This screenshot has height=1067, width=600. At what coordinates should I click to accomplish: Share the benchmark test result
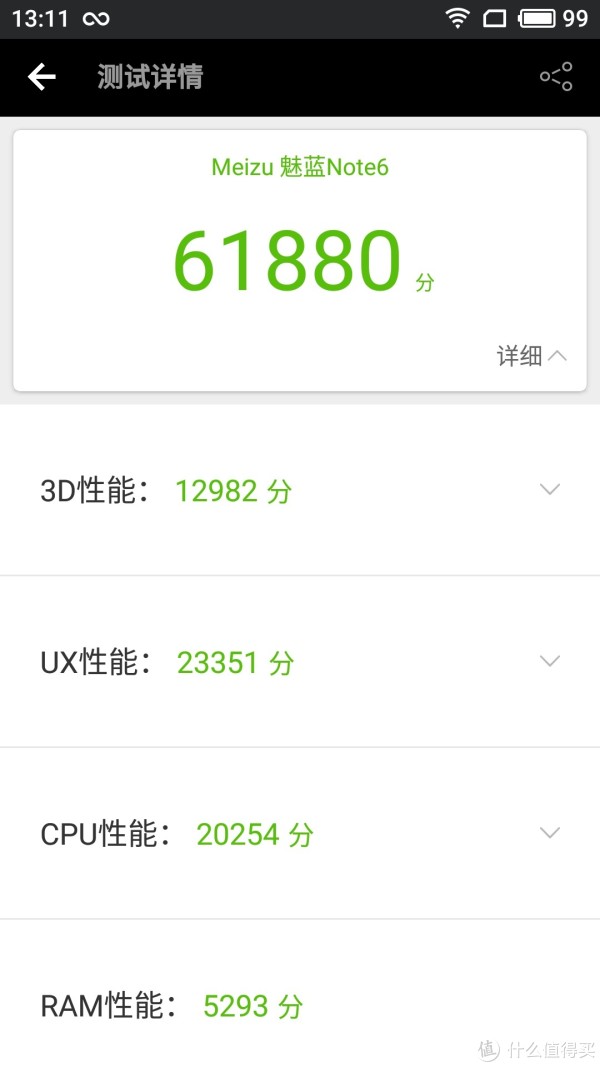(556, 77)
